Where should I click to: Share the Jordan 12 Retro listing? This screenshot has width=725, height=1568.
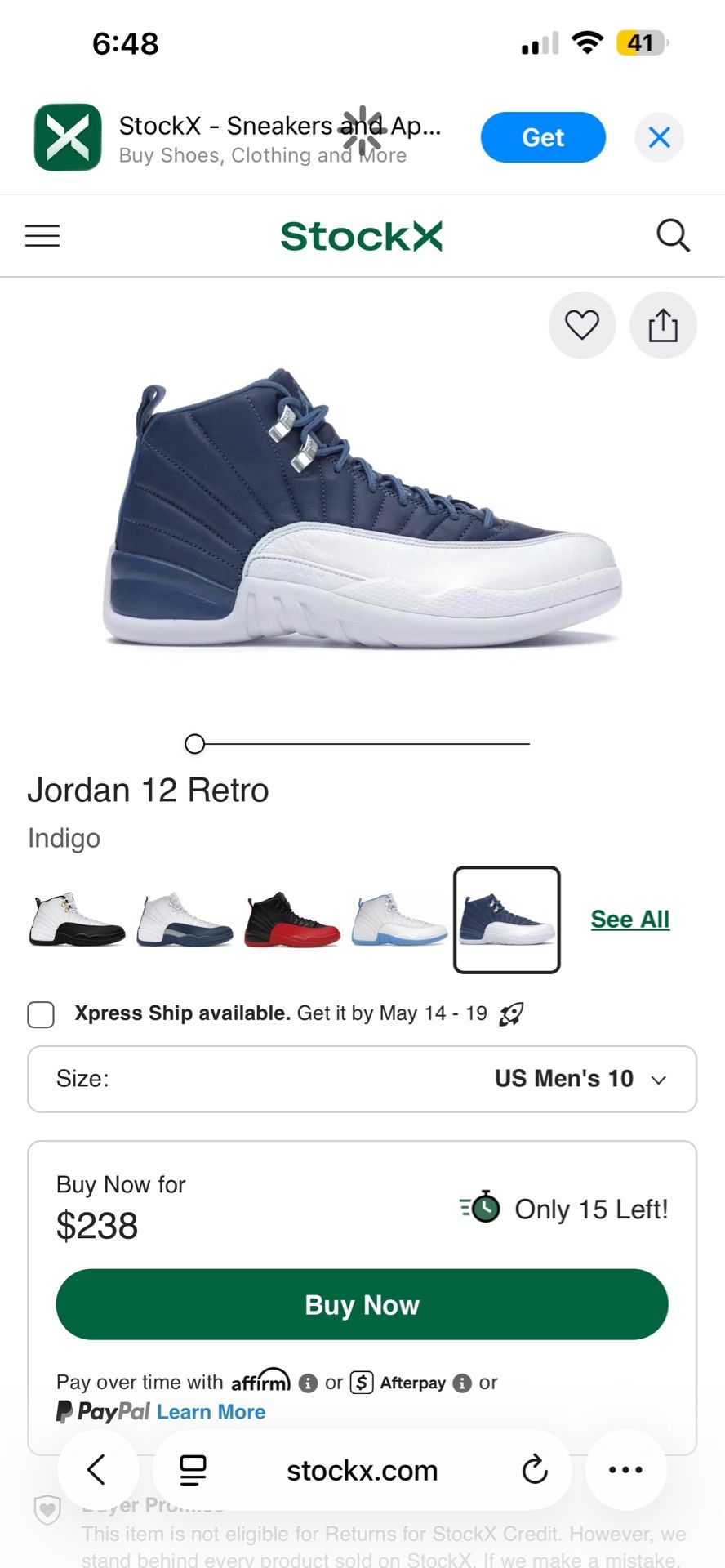663,325
